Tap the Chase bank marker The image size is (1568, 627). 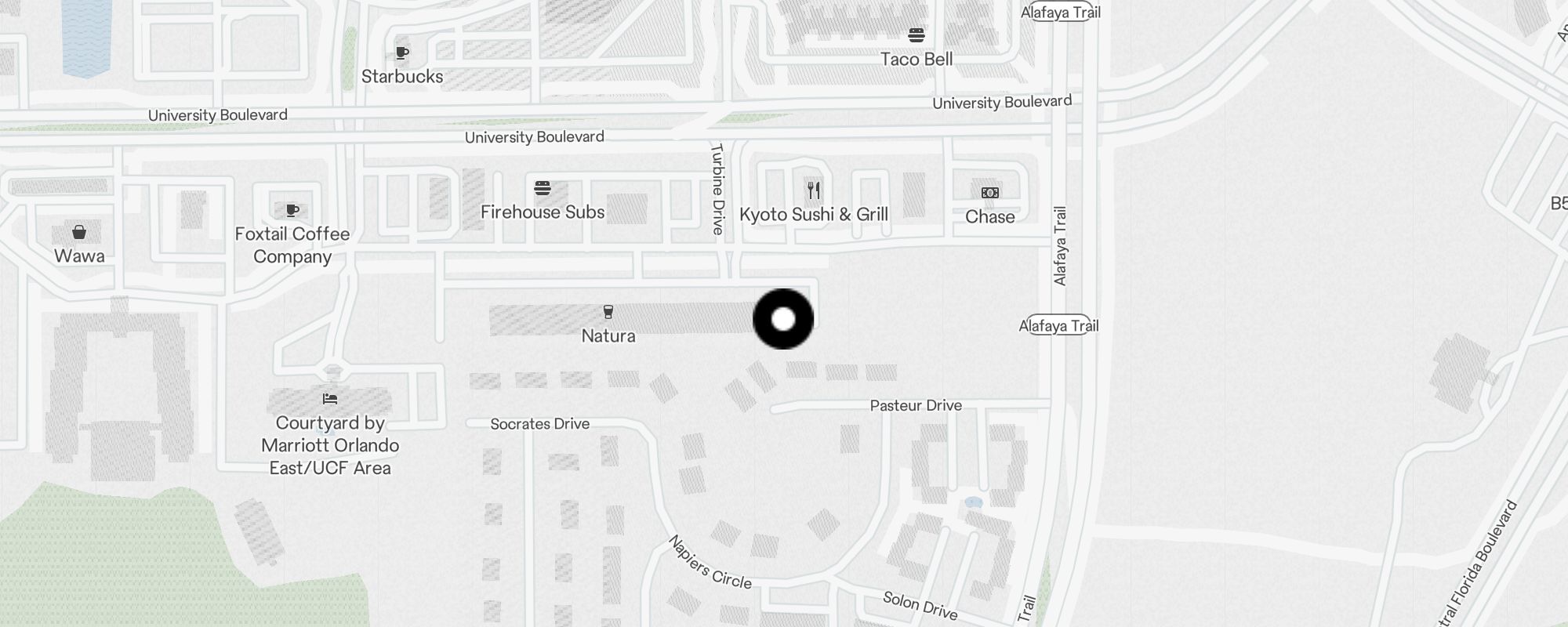point(989,193)
